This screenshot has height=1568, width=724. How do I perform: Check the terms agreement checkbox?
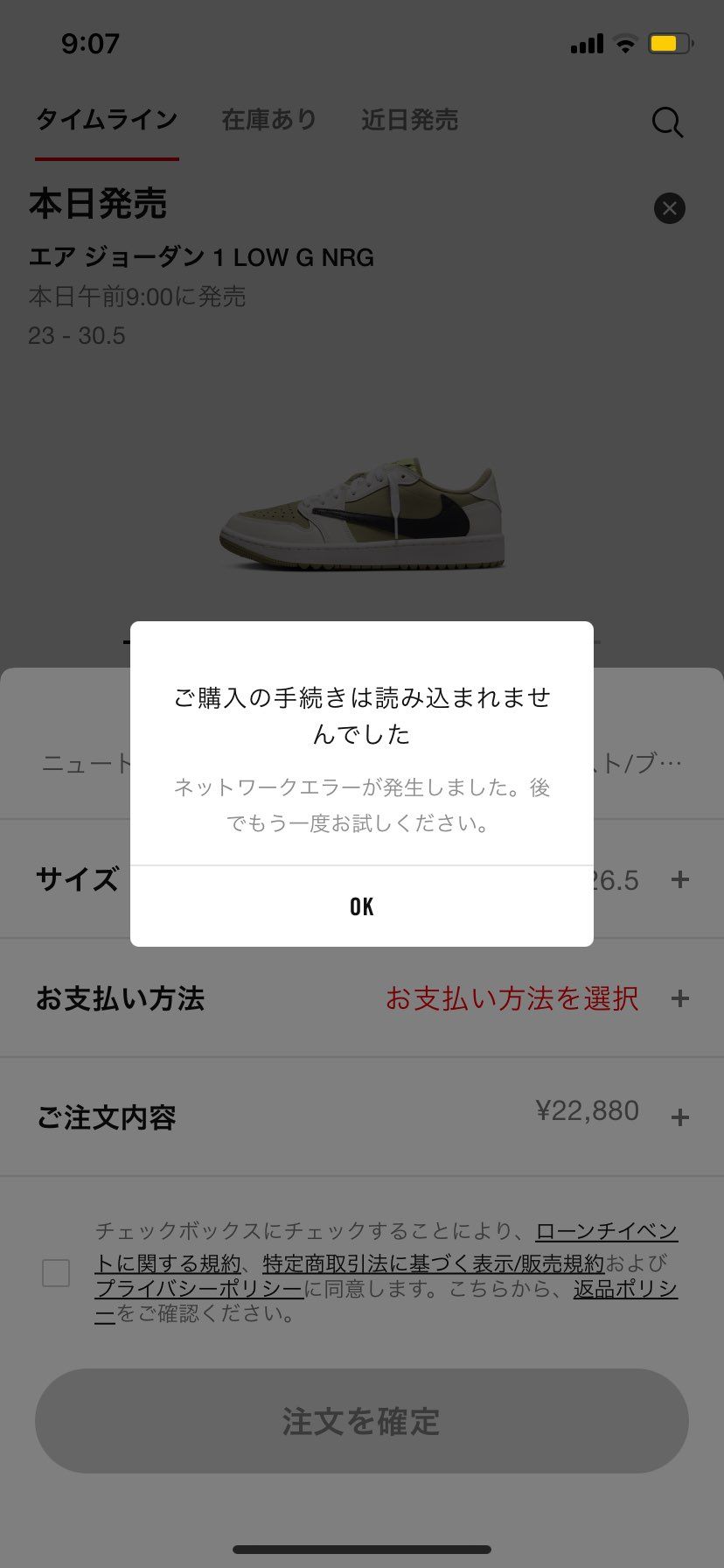(54, 1274)
